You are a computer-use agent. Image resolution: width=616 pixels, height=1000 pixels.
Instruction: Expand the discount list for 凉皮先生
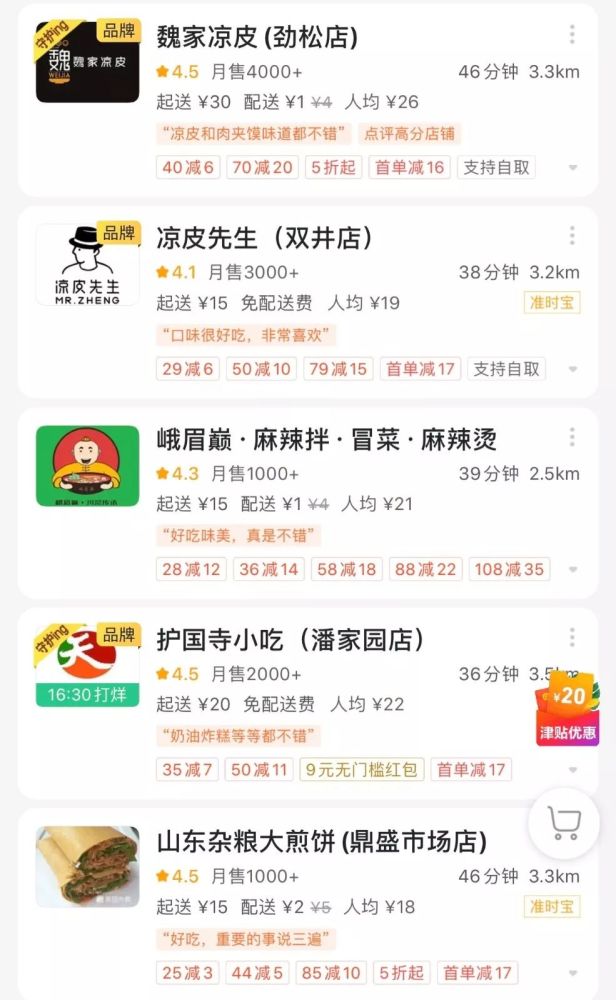573,369
